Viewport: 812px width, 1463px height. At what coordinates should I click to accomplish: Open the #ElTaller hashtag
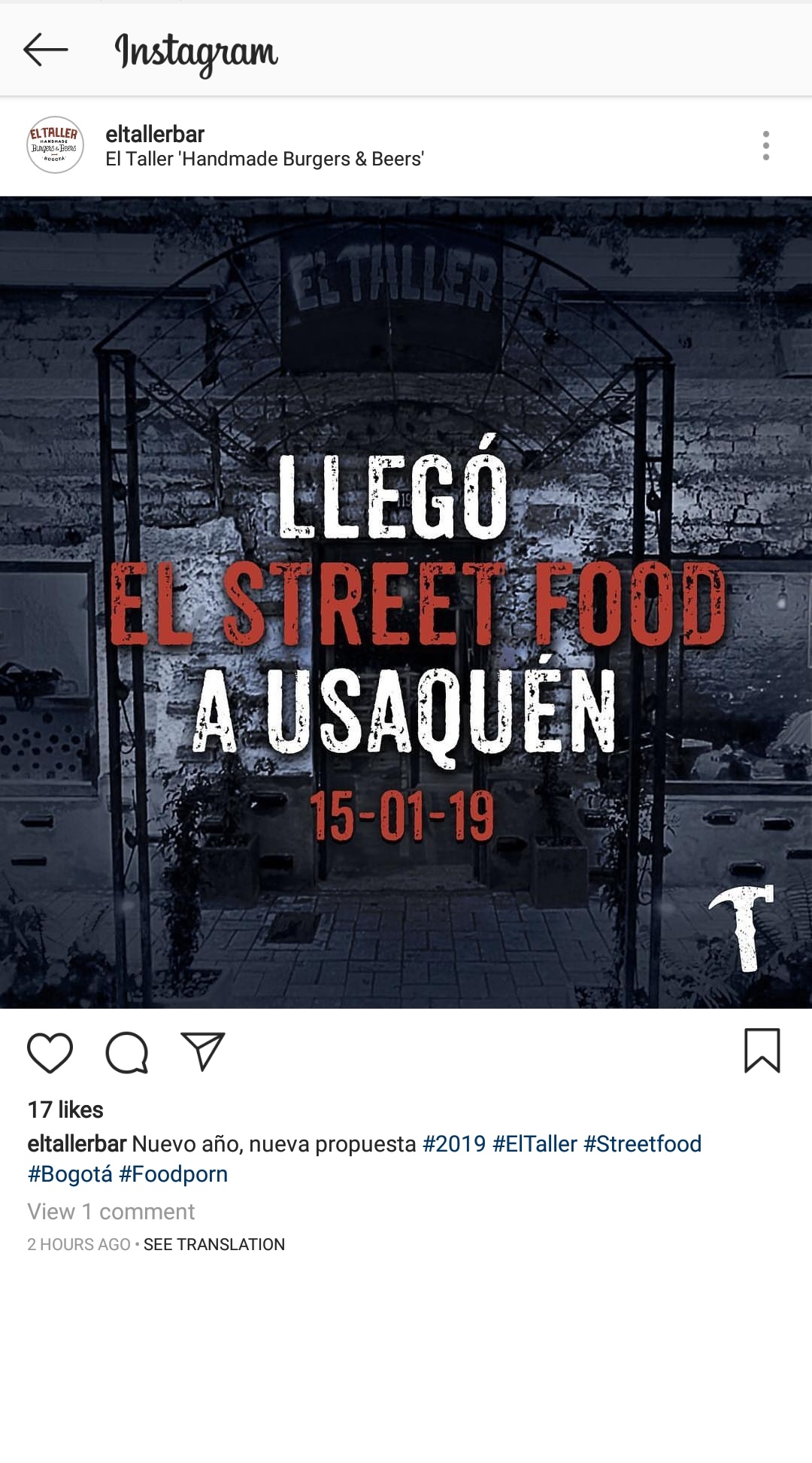535,1144
